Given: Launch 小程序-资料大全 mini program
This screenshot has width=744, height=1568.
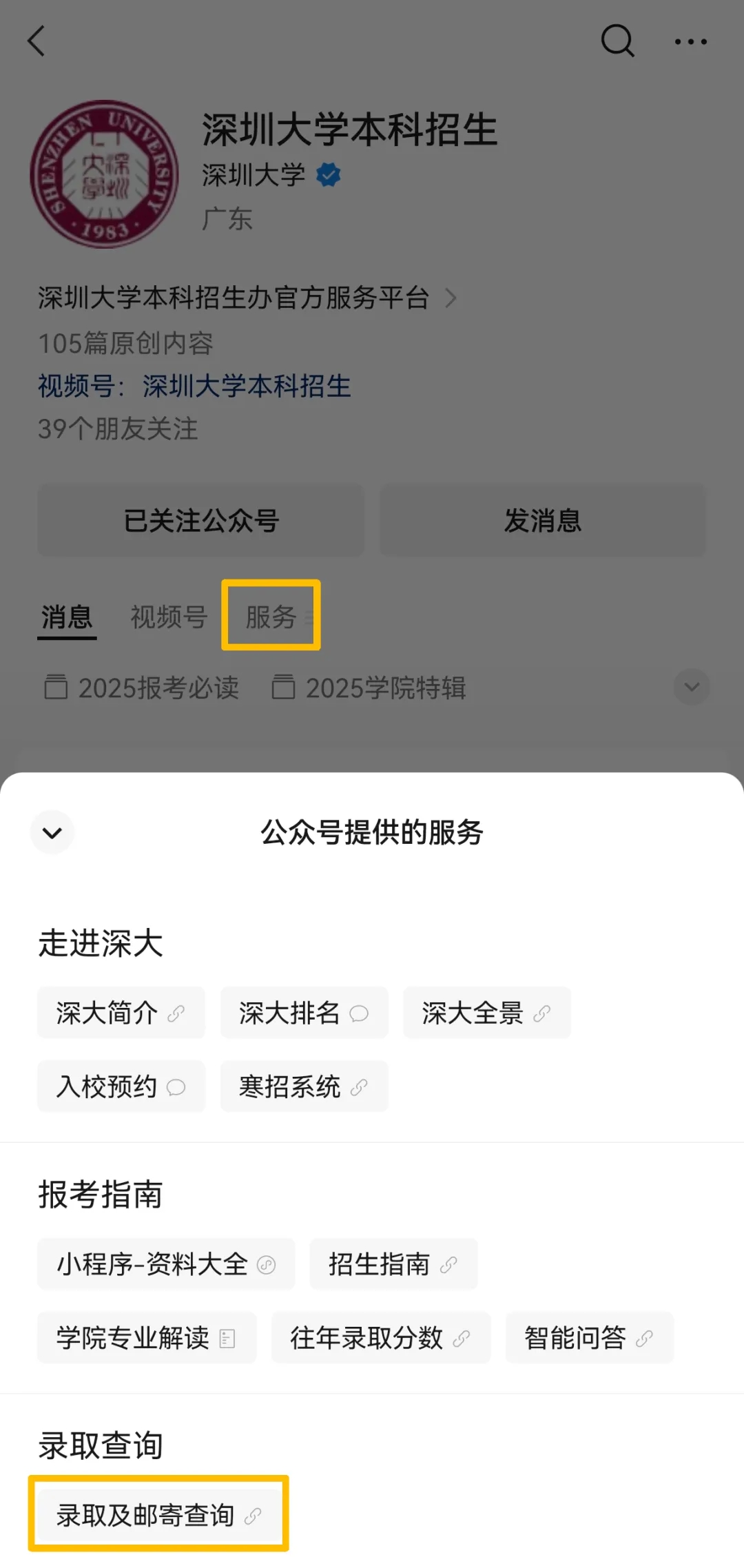Looking at the screenshot, I should [x=165, y=1264].
